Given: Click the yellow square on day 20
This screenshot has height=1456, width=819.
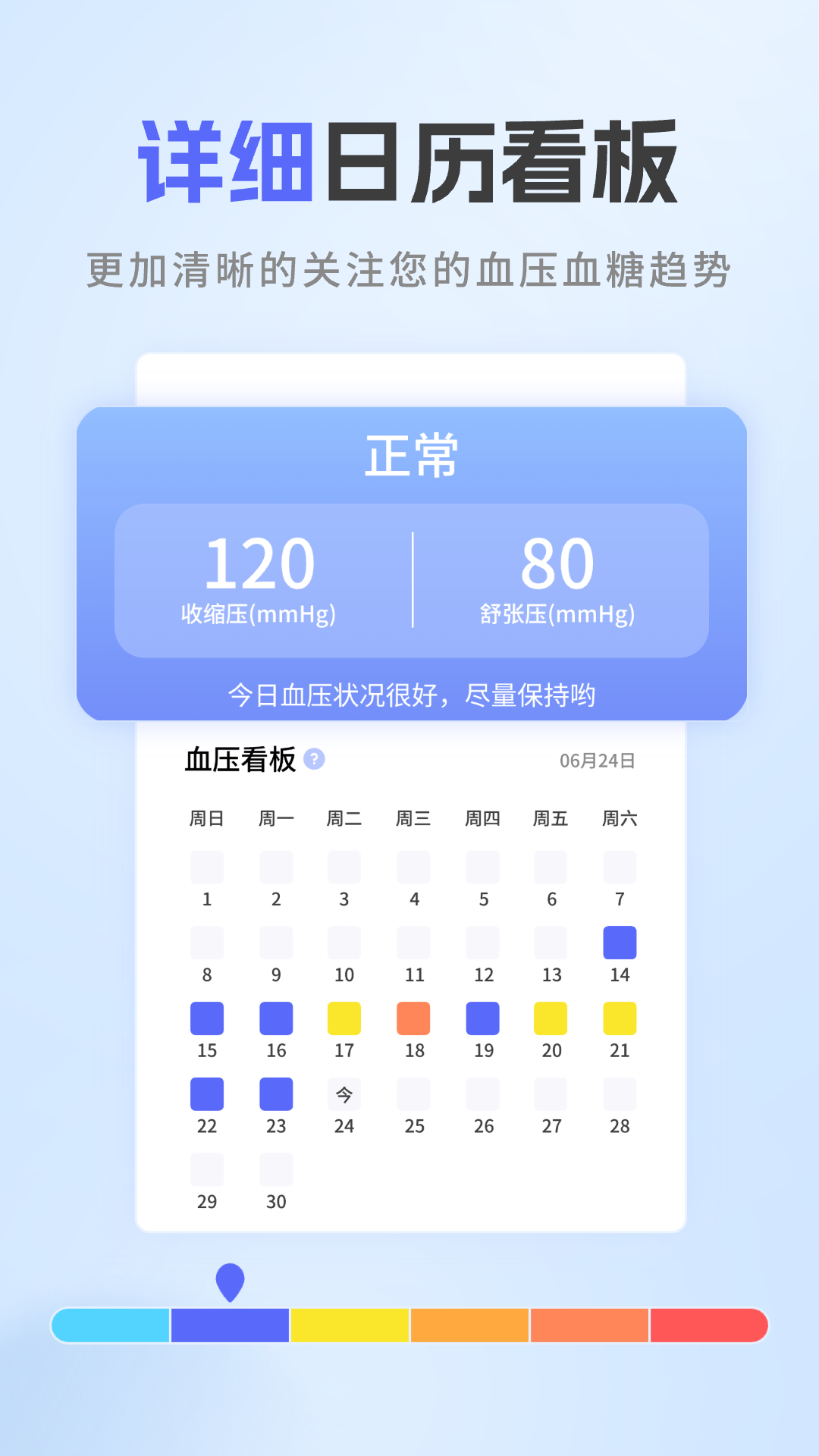Looking at the screenshot, I should (x=551, y=1018).
